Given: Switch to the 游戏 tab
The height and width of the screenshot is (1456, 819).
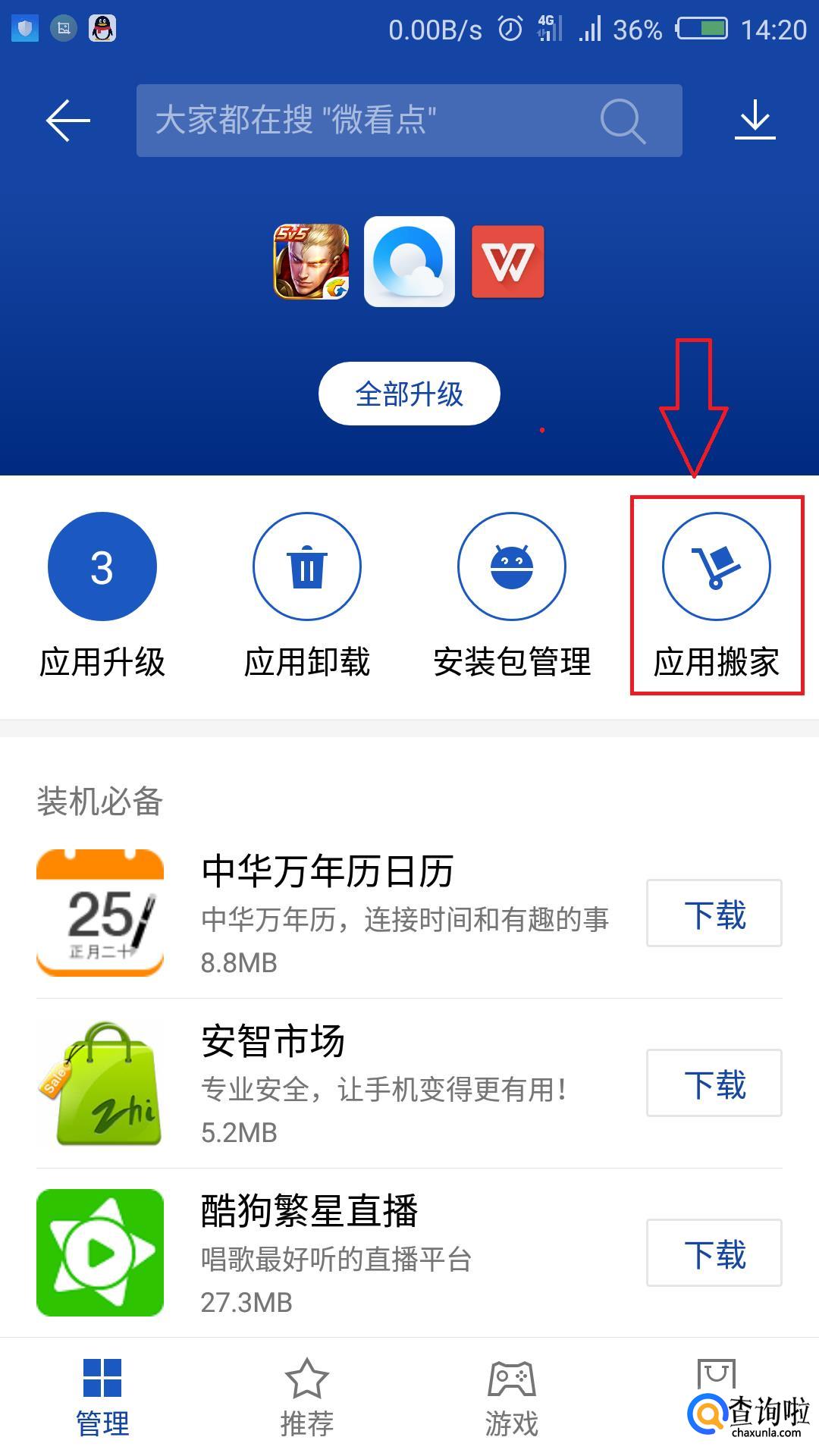Looking at the screenshot, I should [512, 1397].
